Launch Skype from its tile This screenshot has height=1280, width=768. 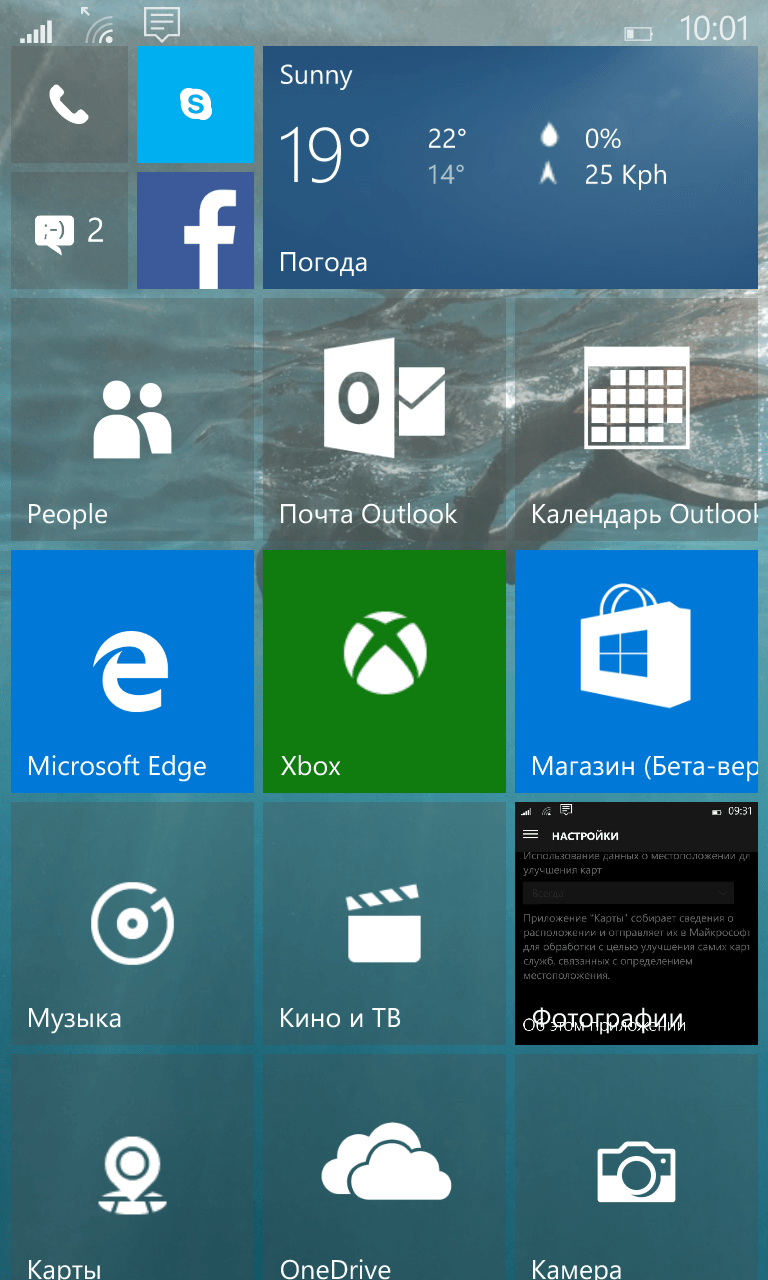195,104
